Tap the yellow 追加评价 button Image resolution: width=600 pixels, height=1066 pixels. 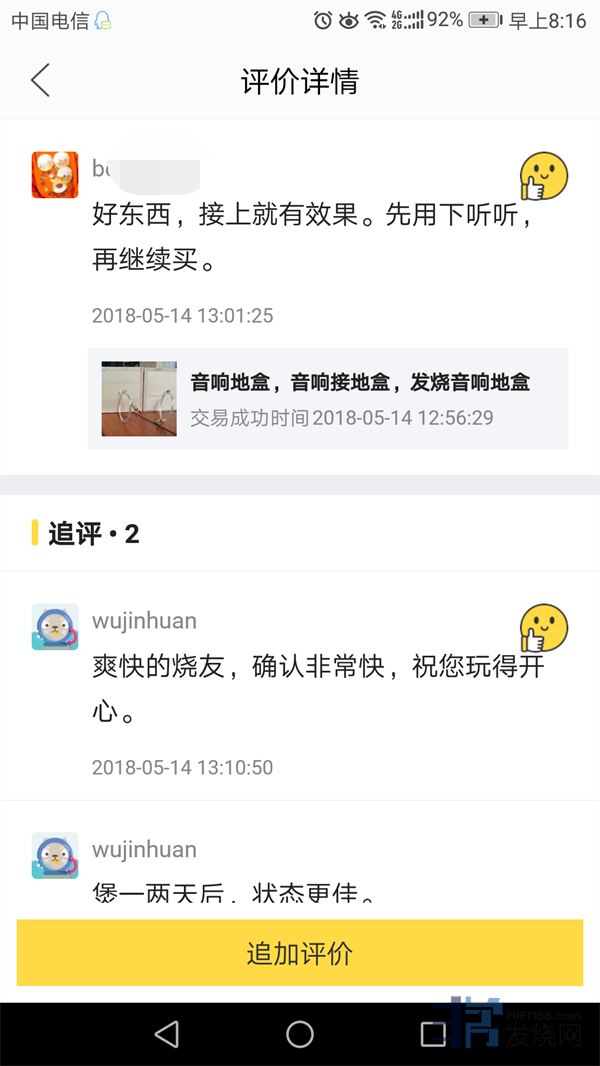[300, 953]
